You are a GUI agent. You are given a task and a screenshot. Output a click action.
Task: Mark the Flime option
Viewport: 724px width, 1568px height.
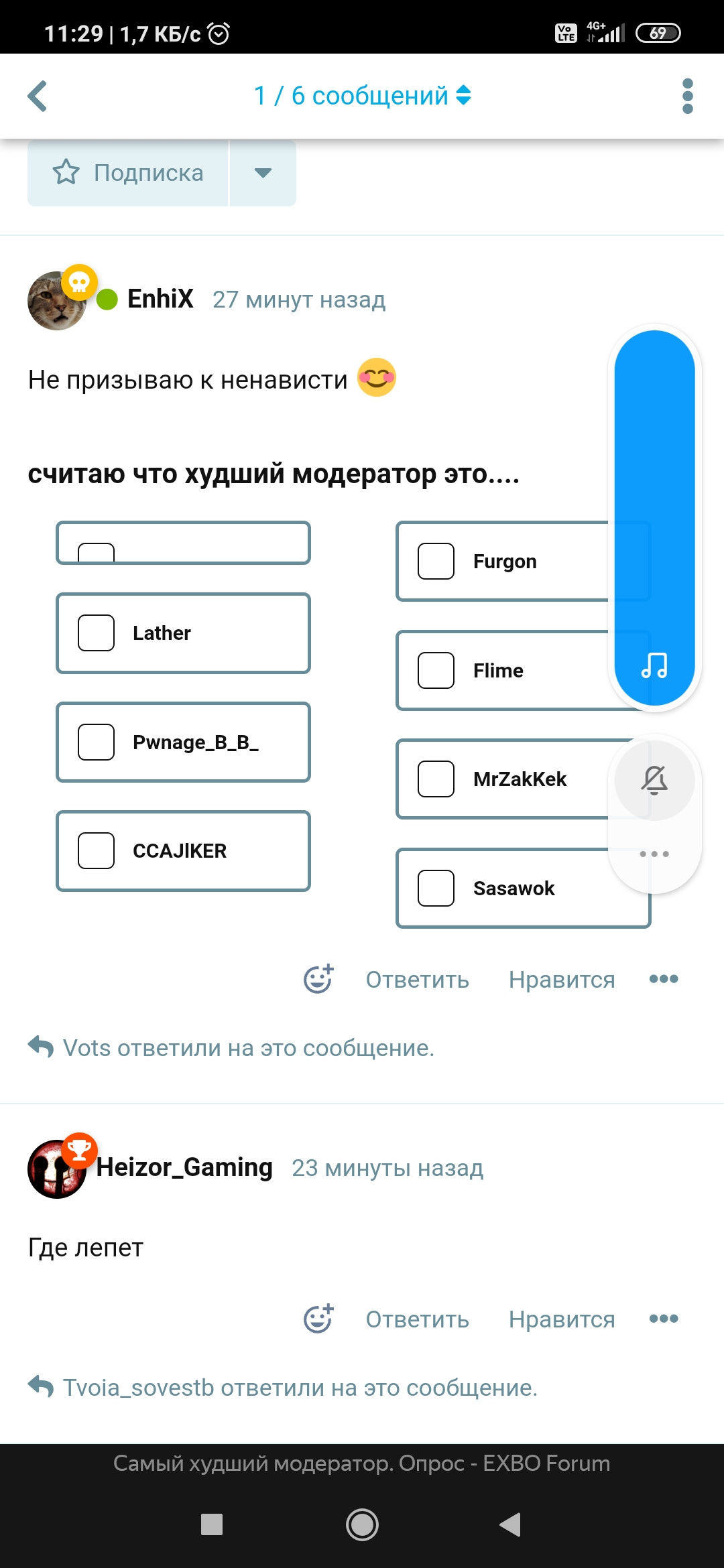(436, 671)
